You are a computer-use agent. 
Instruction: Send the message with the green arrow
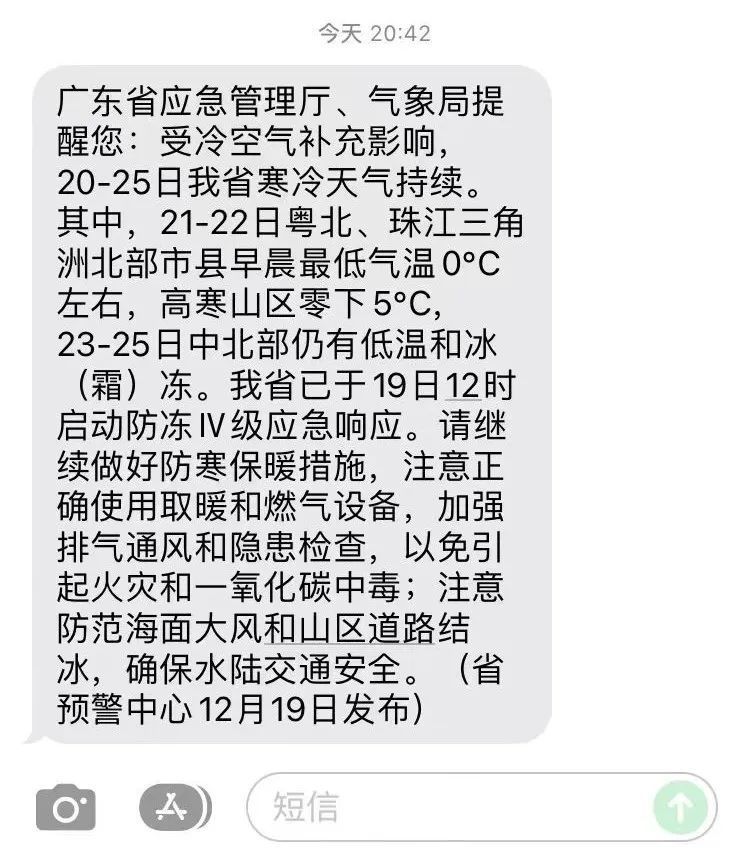pos(680,807)
